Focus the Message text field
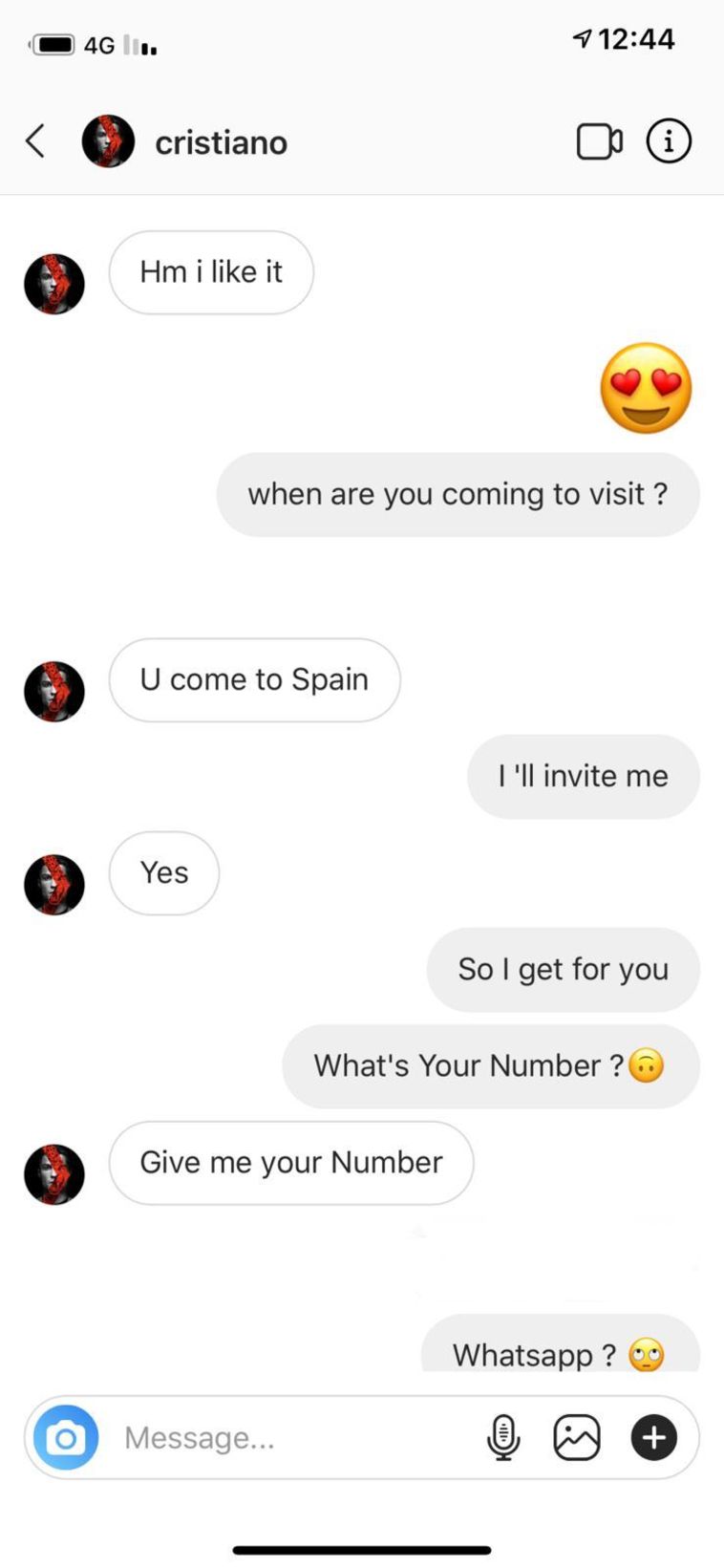Image resolution: width=724 pixels, height=1568 pixels. tap(287, 1437)
